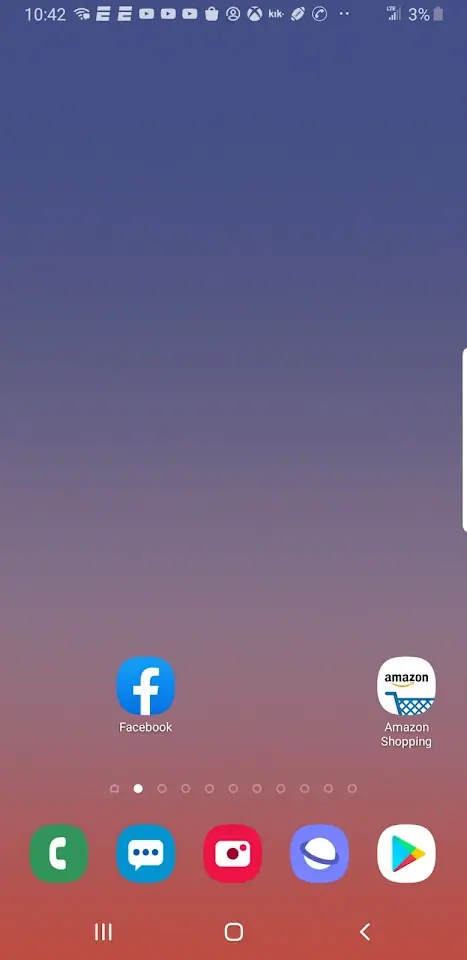The height and width of the screenshot is (960, 467).
Task: Tap the system back button
Action: point(365,932)
